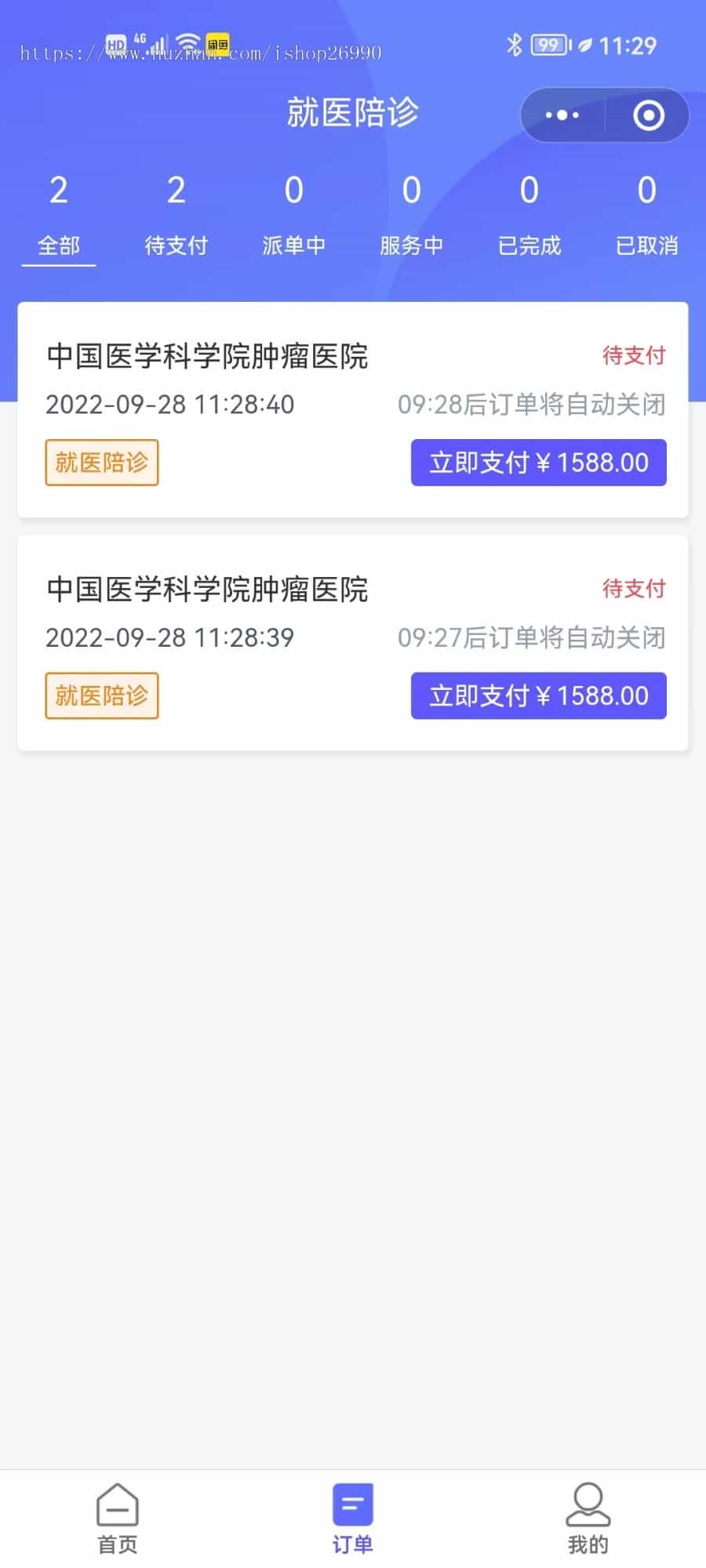This screenshot has width=706, height=1568.
Task: Close the mini program via the circle icon
Action: tap(648, 115)
